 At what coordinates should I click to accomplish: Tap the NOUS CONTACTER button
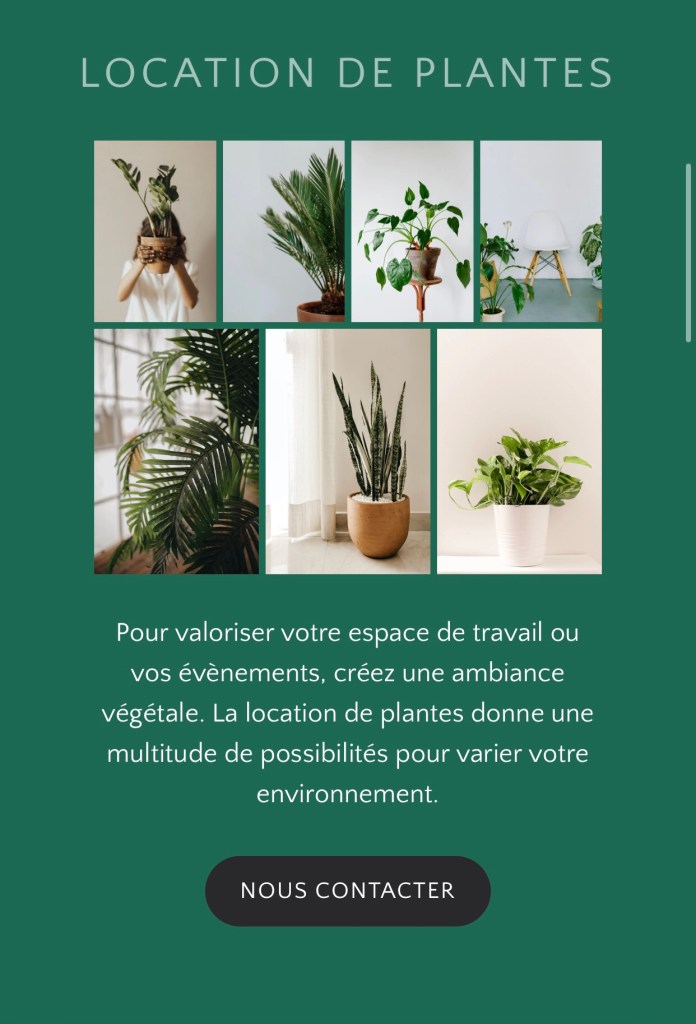coord(347,890)
